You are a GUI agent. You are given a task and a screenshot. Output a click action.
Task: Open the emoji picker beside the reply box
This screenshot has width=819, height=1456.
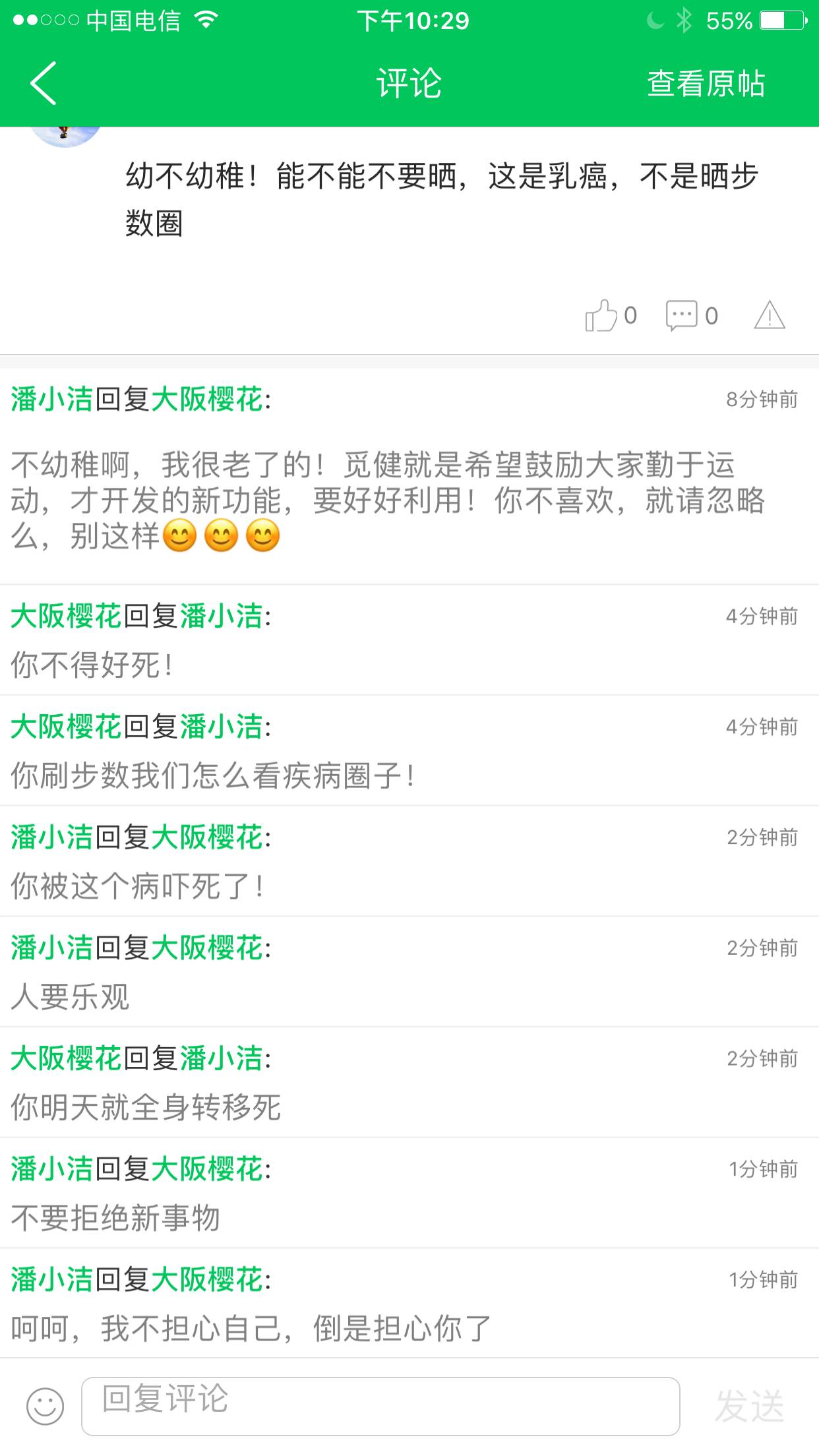(x=45, y=1406)
